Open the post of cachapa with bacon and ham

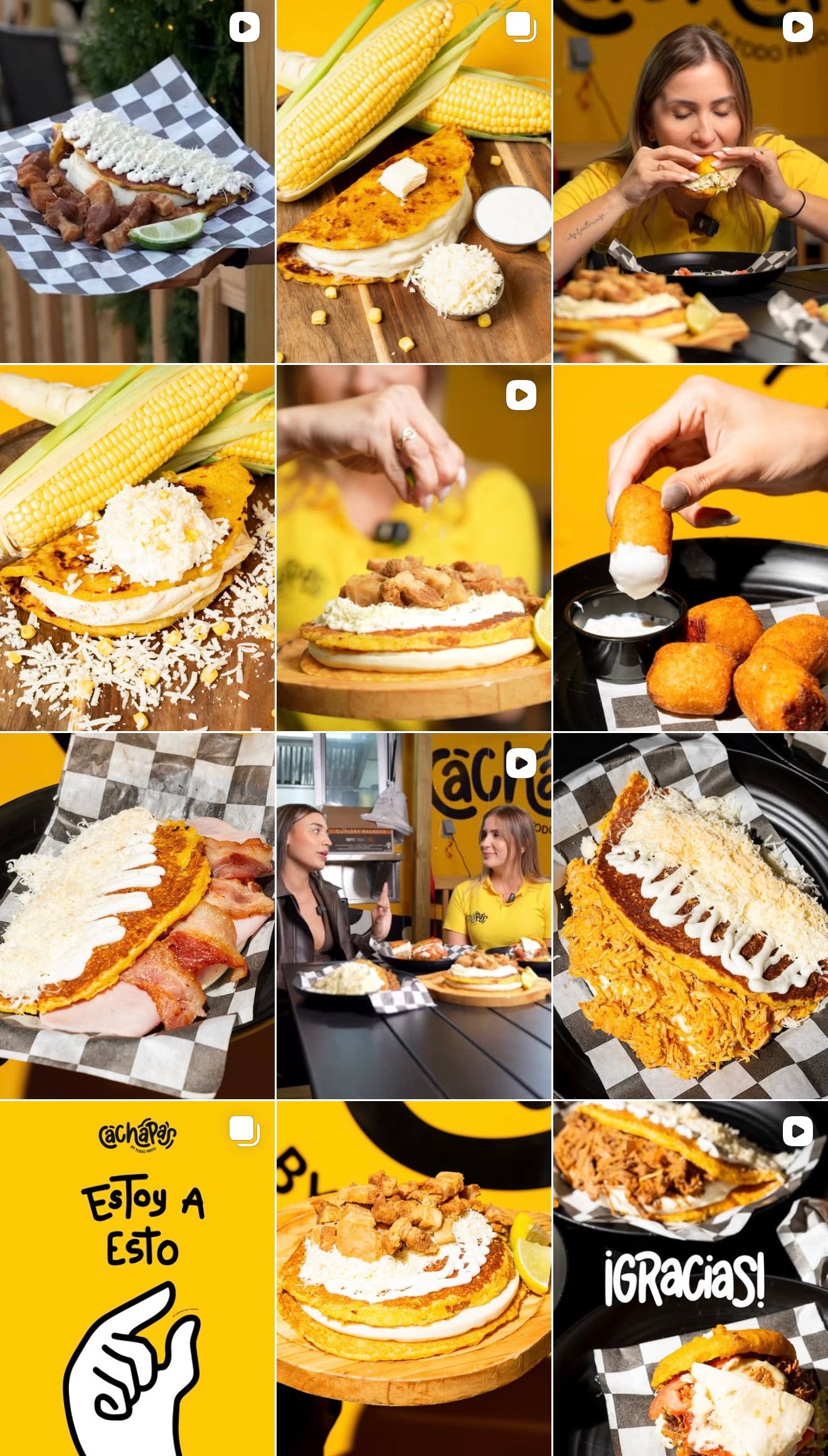tap(137, 916)
